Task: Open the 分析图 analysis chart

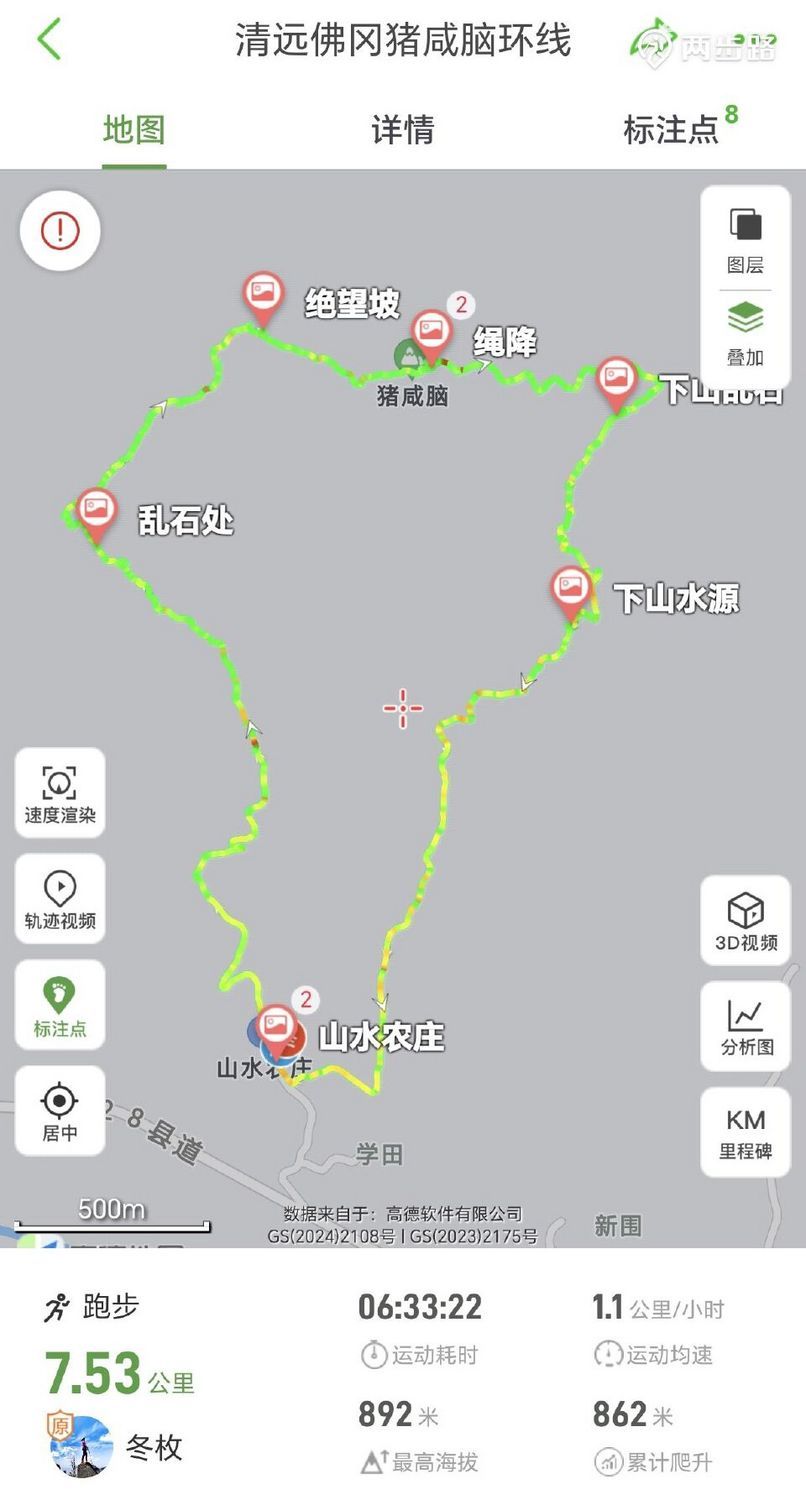Action: pos(745,1027)
